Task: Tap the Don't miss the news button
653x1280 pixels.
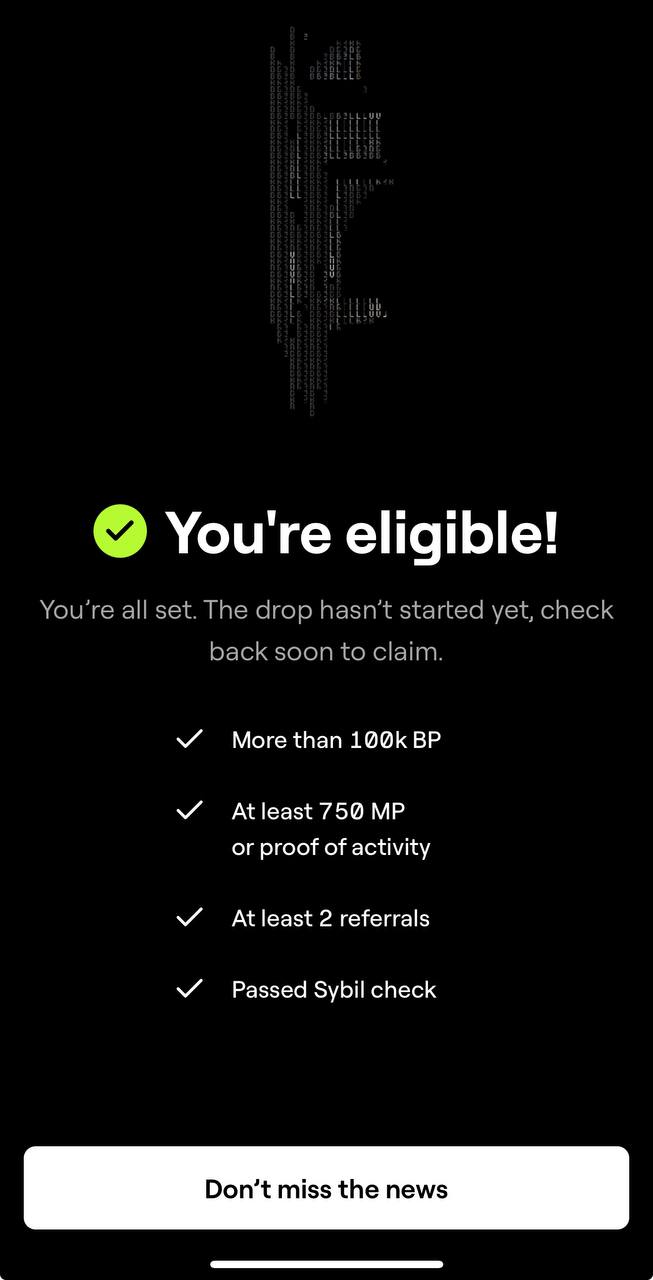Action: (326, 1188)
